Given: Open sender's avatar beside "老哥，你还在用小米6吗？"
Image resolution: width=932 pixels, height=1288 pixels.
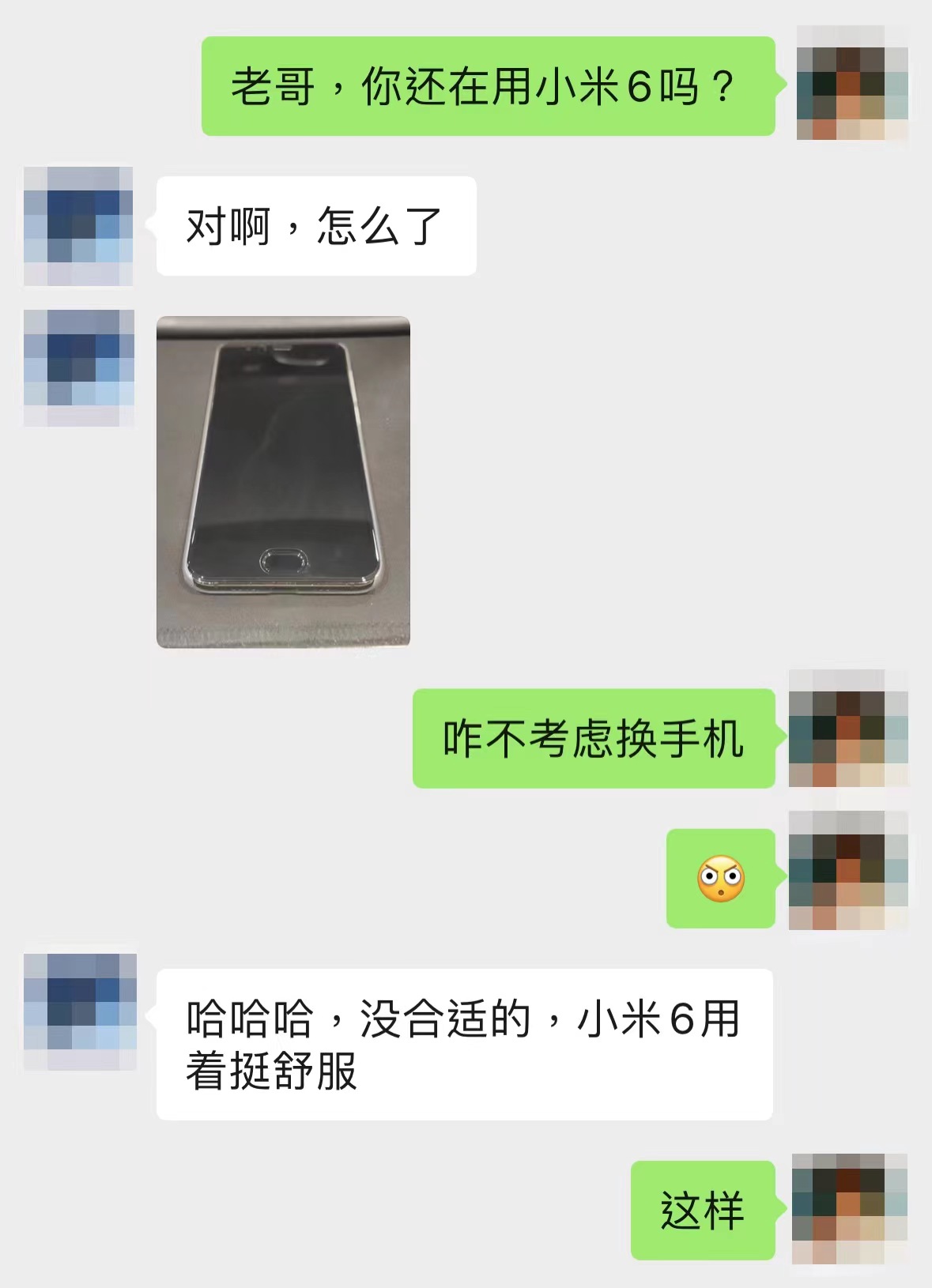Looking at the screenshot, I should (x=851, y=84).
